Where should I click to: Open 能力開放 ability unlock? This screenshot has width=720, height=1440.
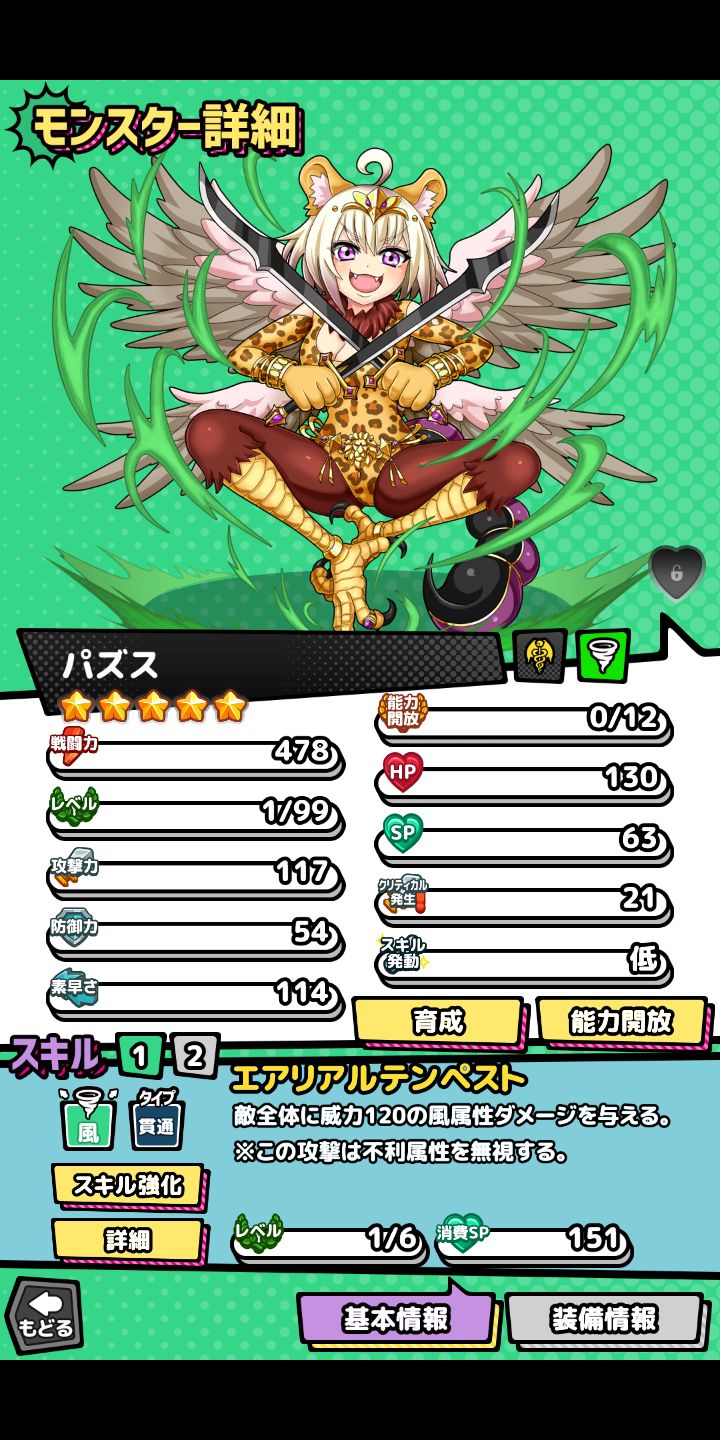pyautogui.click(x=621, y=1021)
